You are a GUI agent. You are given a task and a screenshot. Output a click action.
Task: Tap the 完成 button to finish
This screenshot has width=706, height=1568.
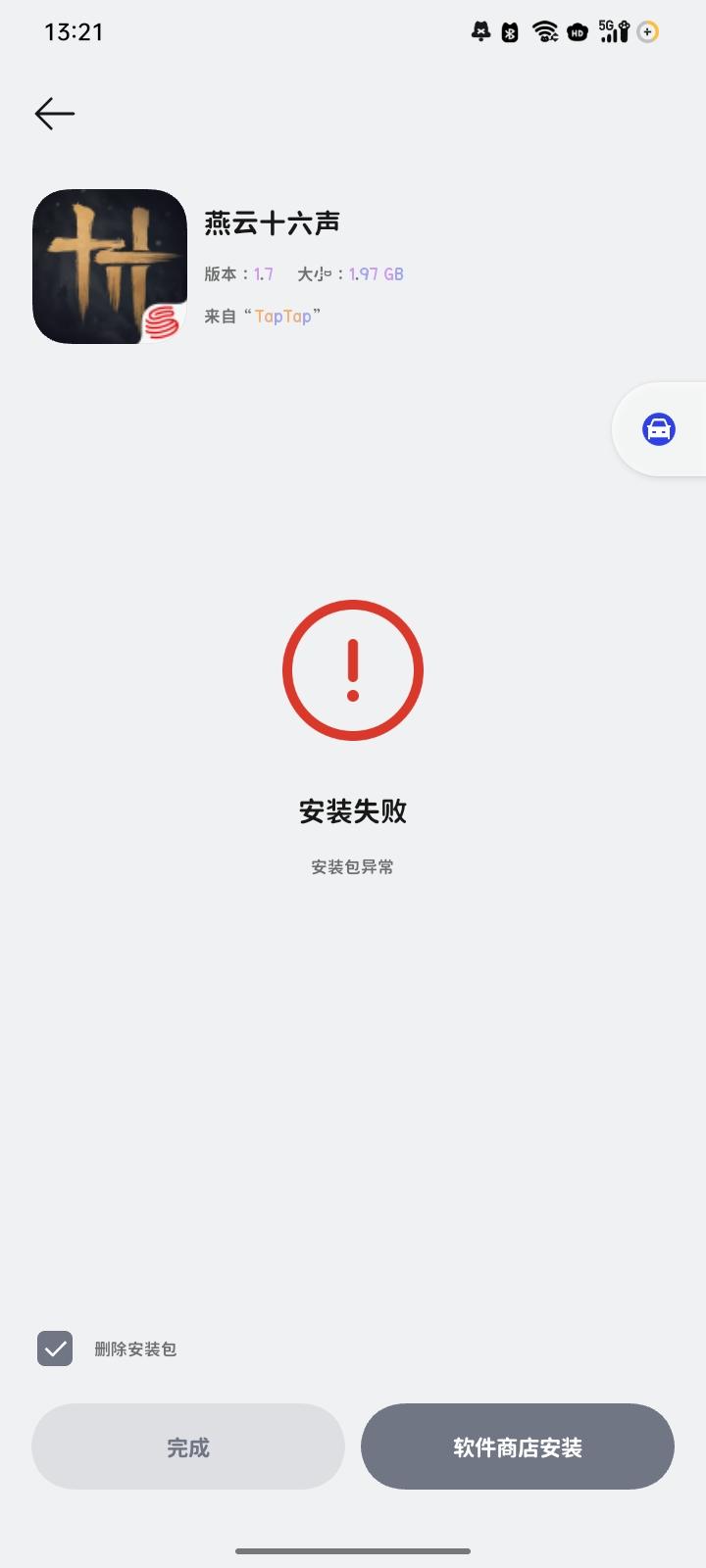(x=188, y=1445)
